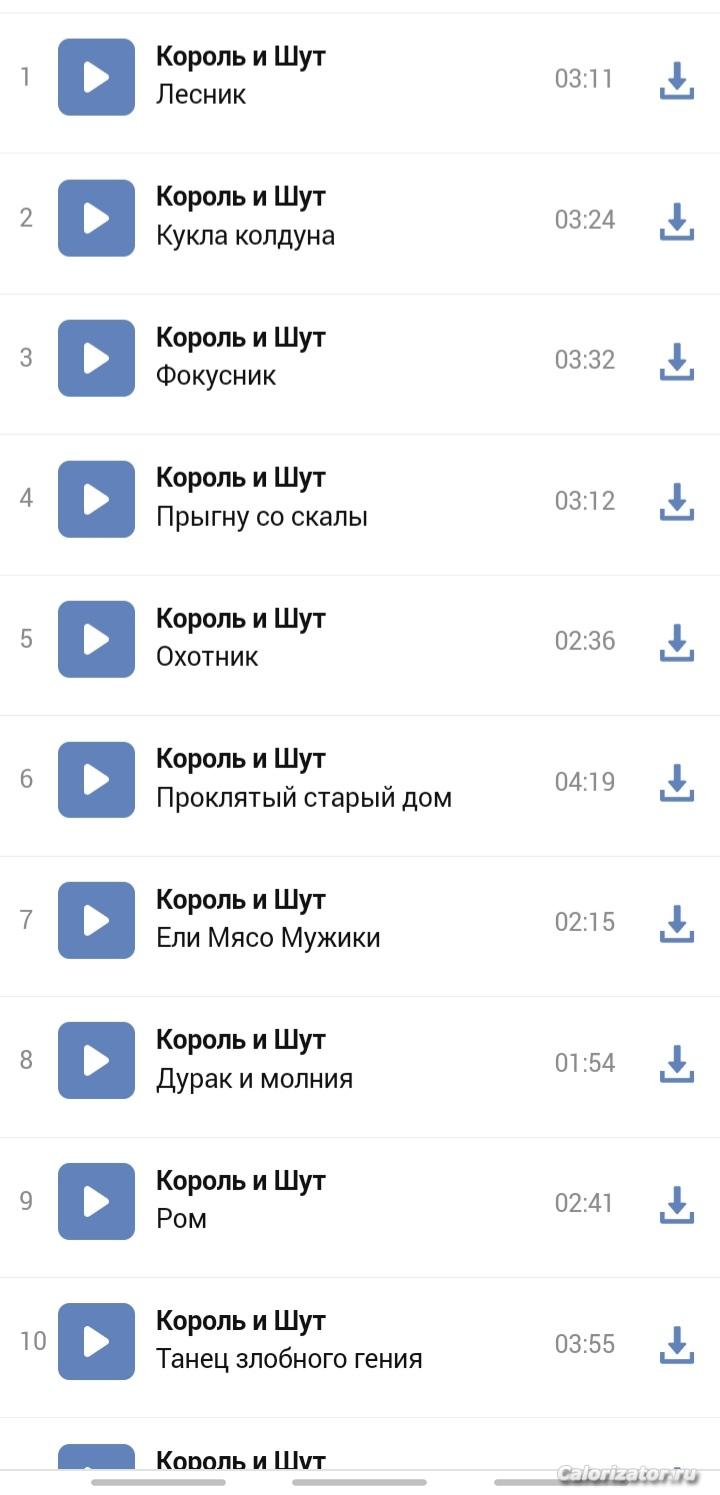Play Прыгну со скалы
Screen dimensions: 720x1495
pyautogui.click(x=96, y=499)
